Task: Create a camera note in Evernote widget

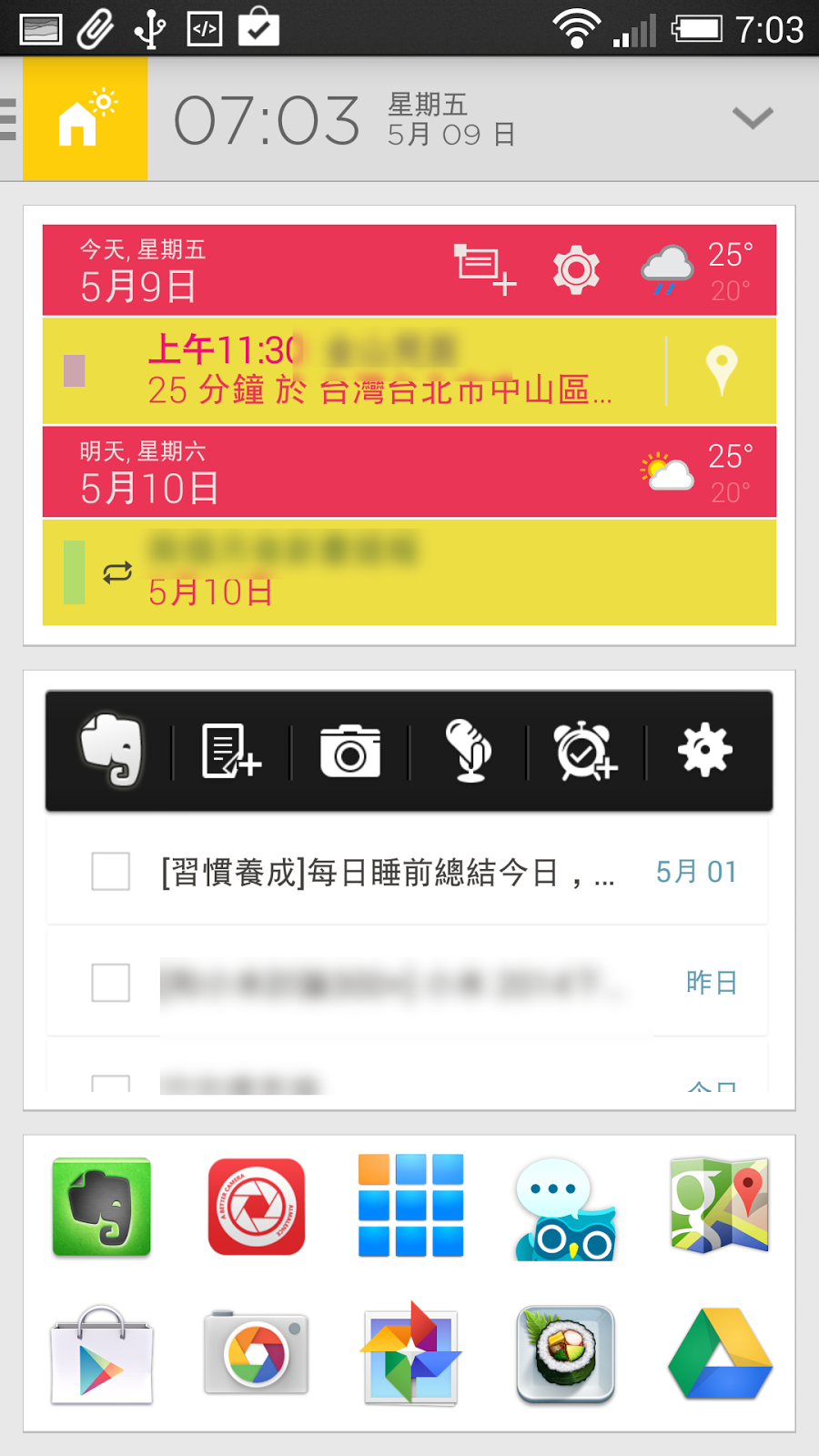Action: coord(350,752)
